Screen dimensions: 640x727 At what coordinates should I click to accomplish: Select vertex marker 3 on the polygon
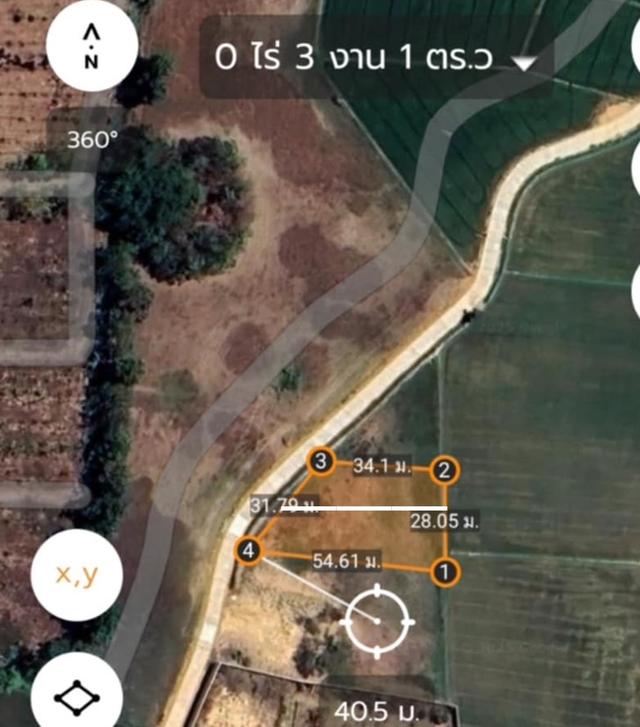[320, 461]
